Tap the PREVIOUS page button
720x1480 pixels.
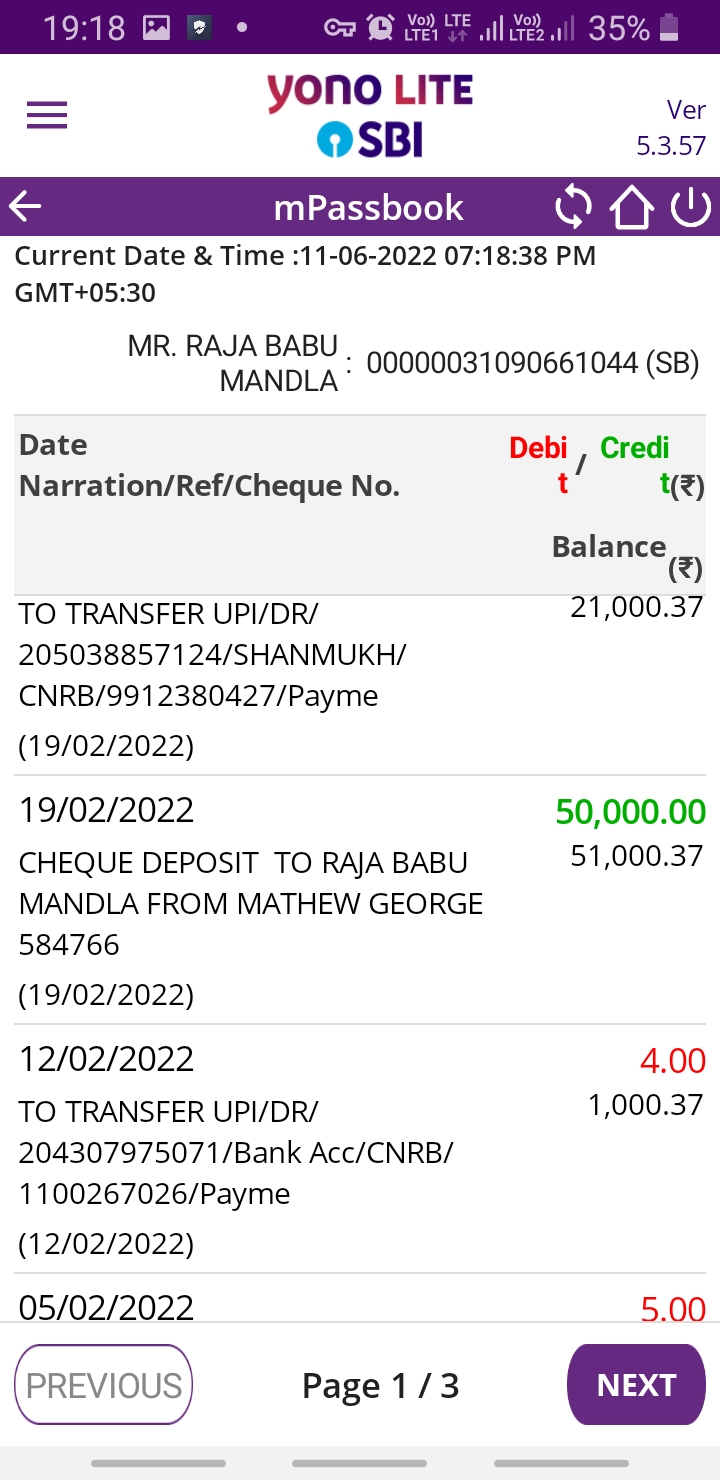[104, 1385]
